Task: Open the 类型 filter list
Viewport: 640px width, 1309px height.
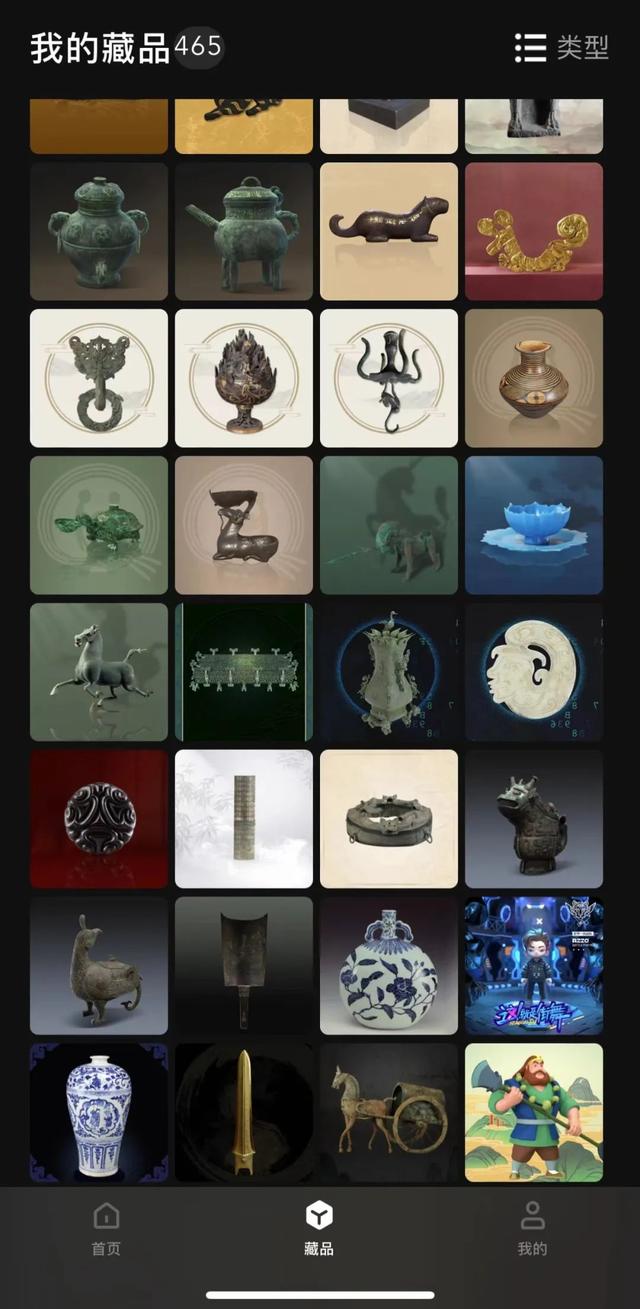Action: click(562, 47)
